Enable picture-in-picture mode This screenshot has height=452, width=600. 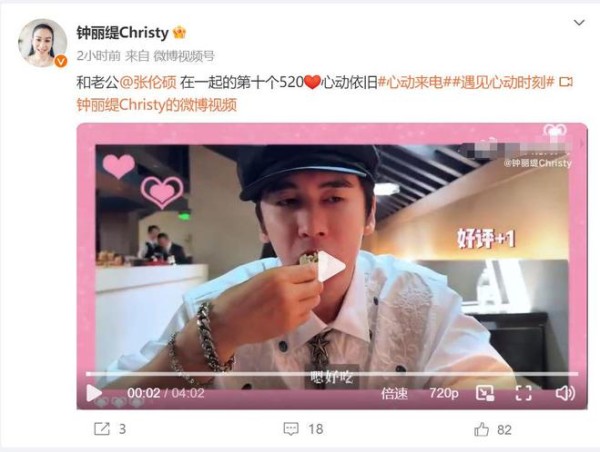pos(485,393)
